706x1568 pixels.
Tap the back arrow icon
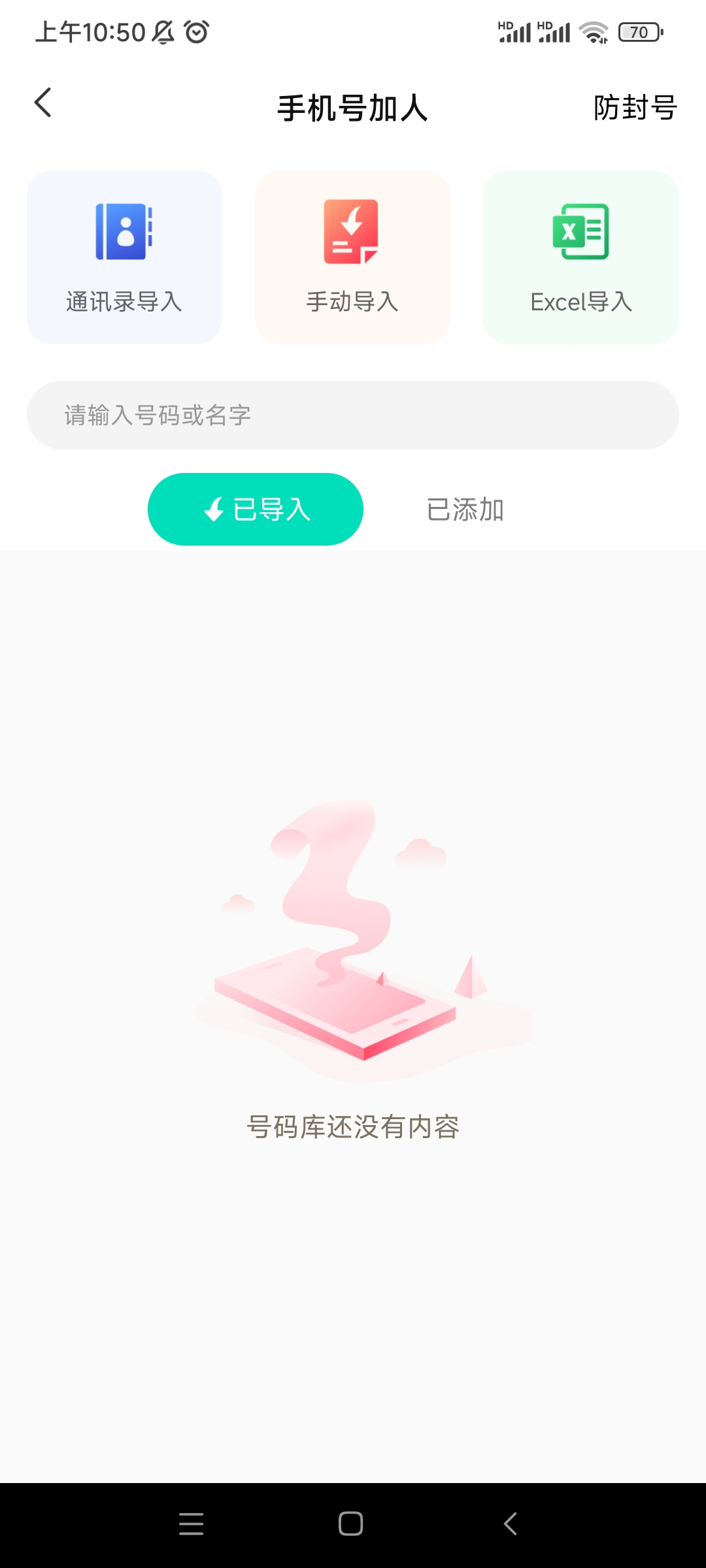43,103
